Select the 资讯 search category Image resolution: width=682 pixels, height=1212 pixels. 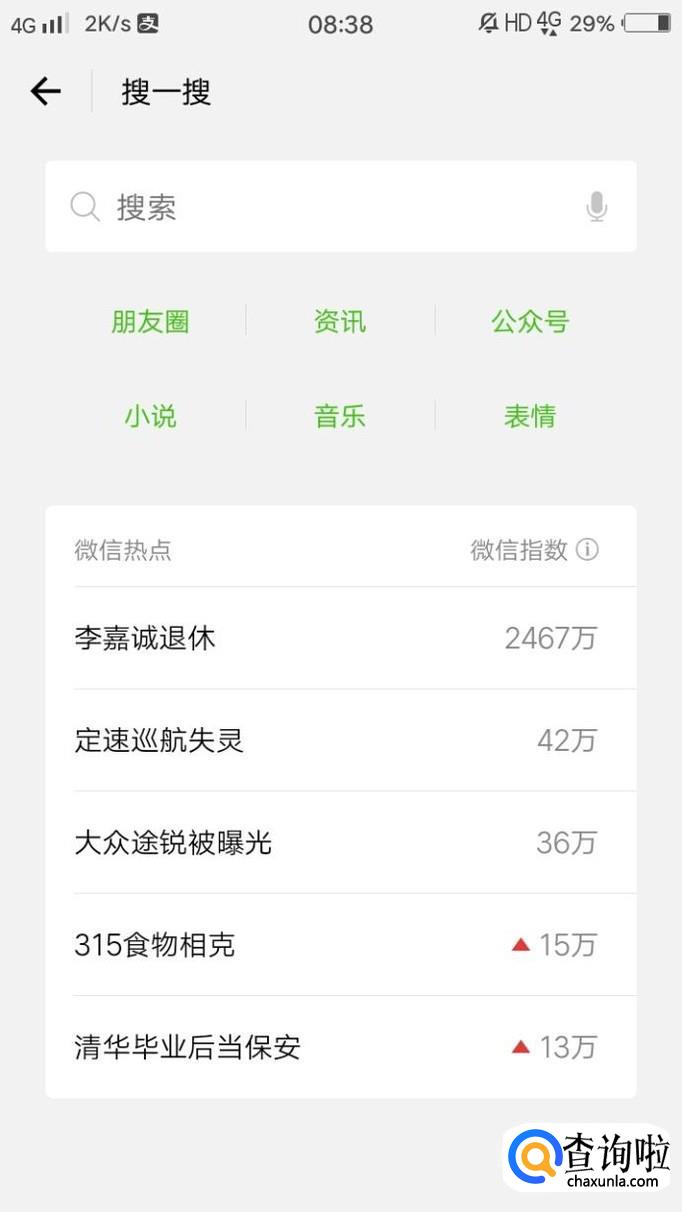click(340, 322)
